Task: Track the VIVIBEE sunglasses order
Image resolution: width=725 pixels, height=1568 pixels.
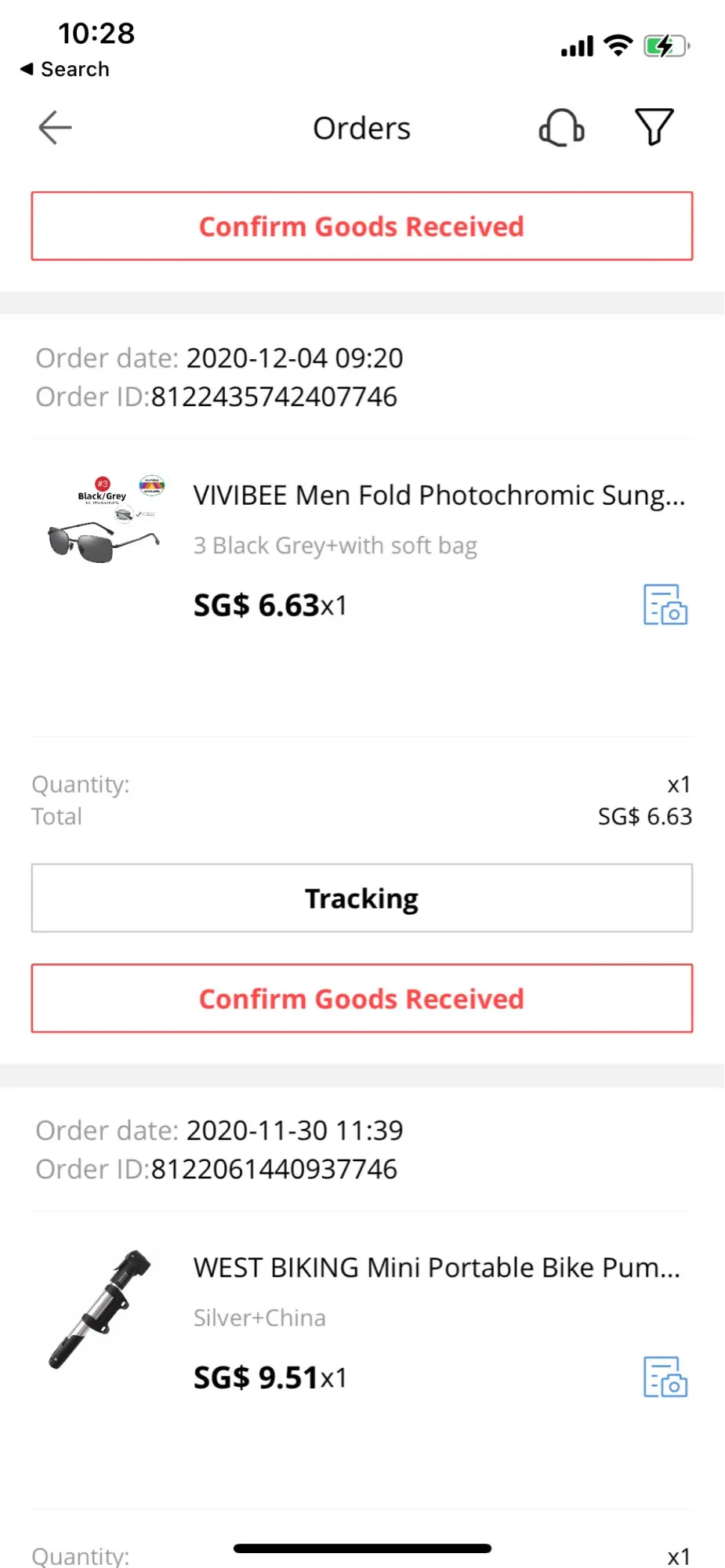Action: 361,898
